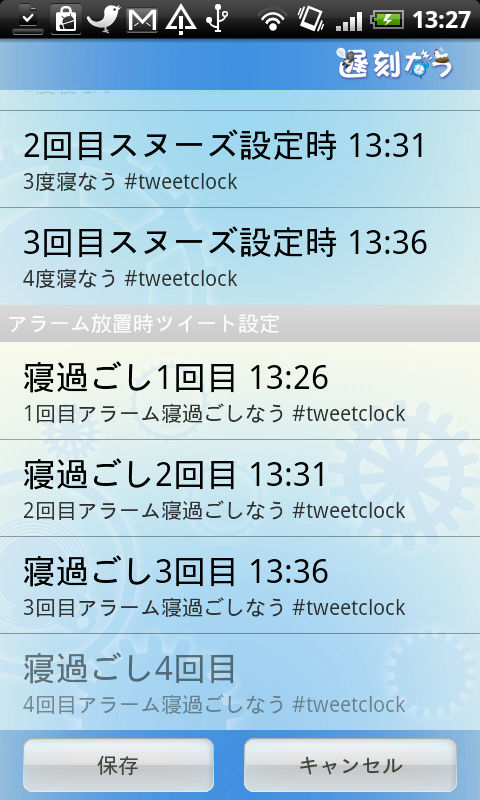Image resolution: width=480 pixels, height=800 pixels.
Task: Edit the 寝過ごし1回目 13:26 tweet setting
Action: tap(240, 390)
